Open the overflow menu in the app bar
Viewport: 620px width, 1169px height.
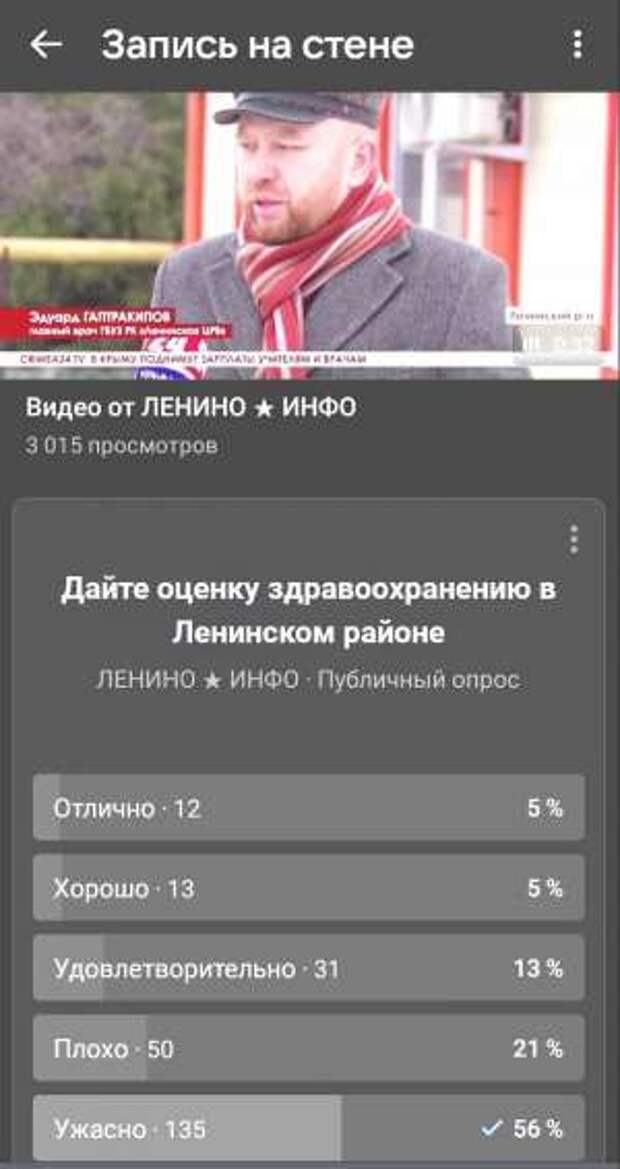click(x=578, y=45)
